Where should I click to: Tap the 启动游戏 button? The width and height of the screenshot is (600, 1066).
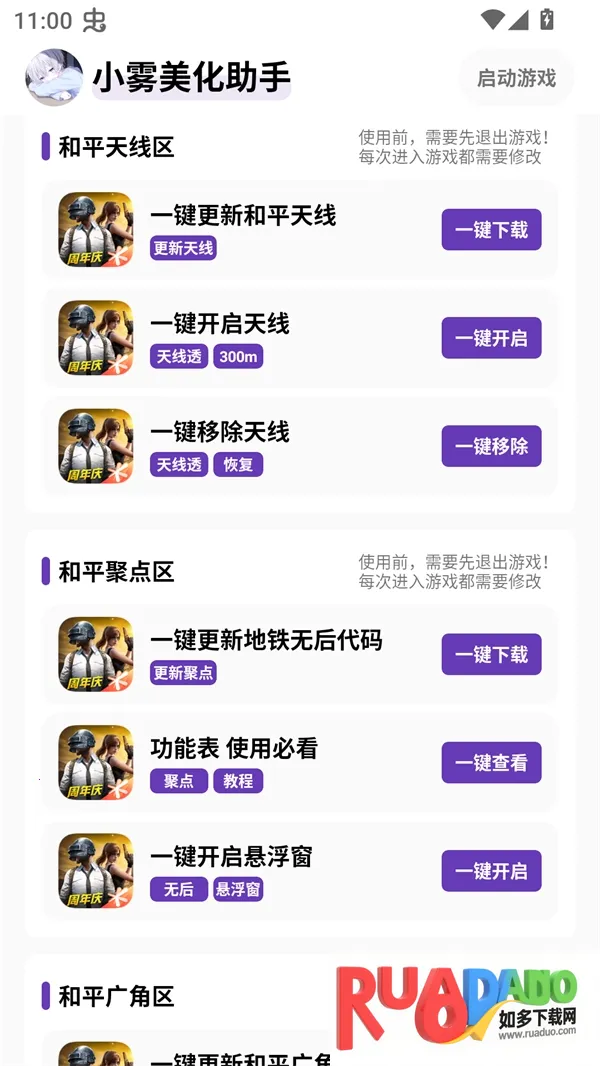point(516,78)
